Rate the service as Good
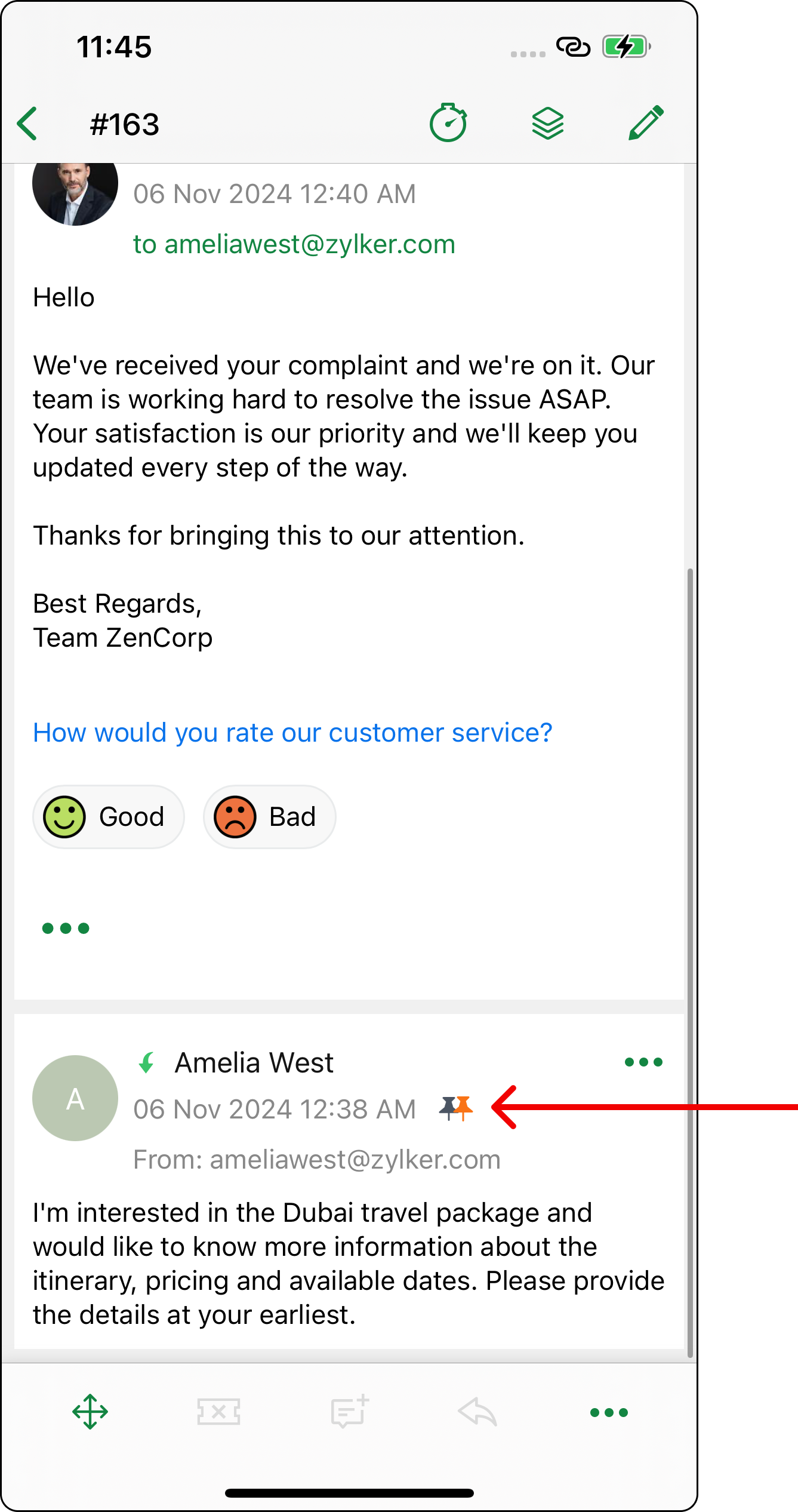 click(x=108, y=817)
